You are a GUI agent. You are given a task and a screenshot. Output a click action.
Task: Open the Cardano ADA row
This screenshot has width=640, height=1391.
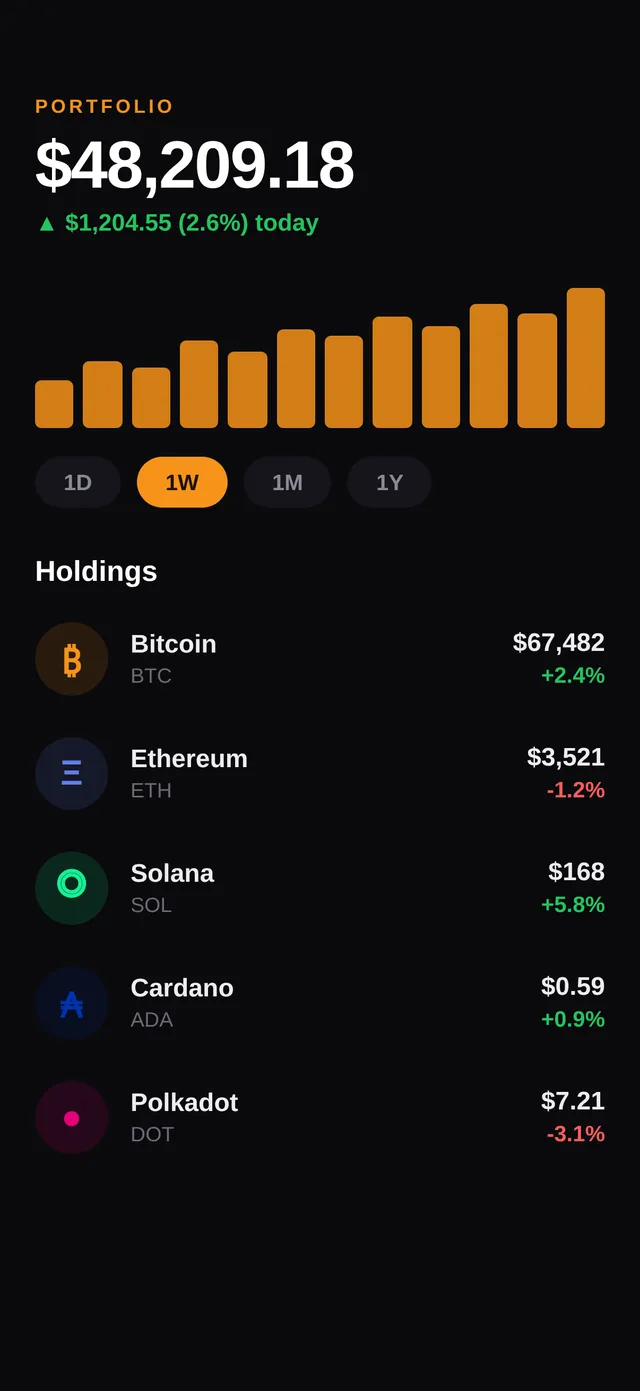(320, 1003)
